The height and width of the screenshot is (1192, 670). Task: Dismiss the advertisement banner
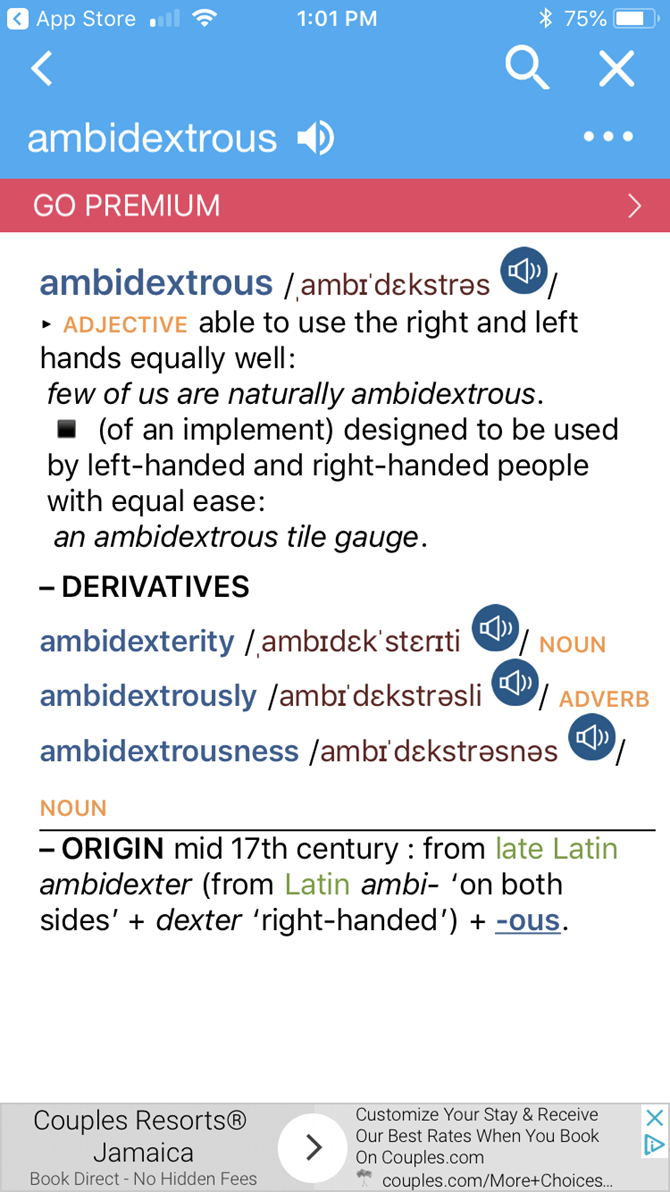coord(654,1118)
